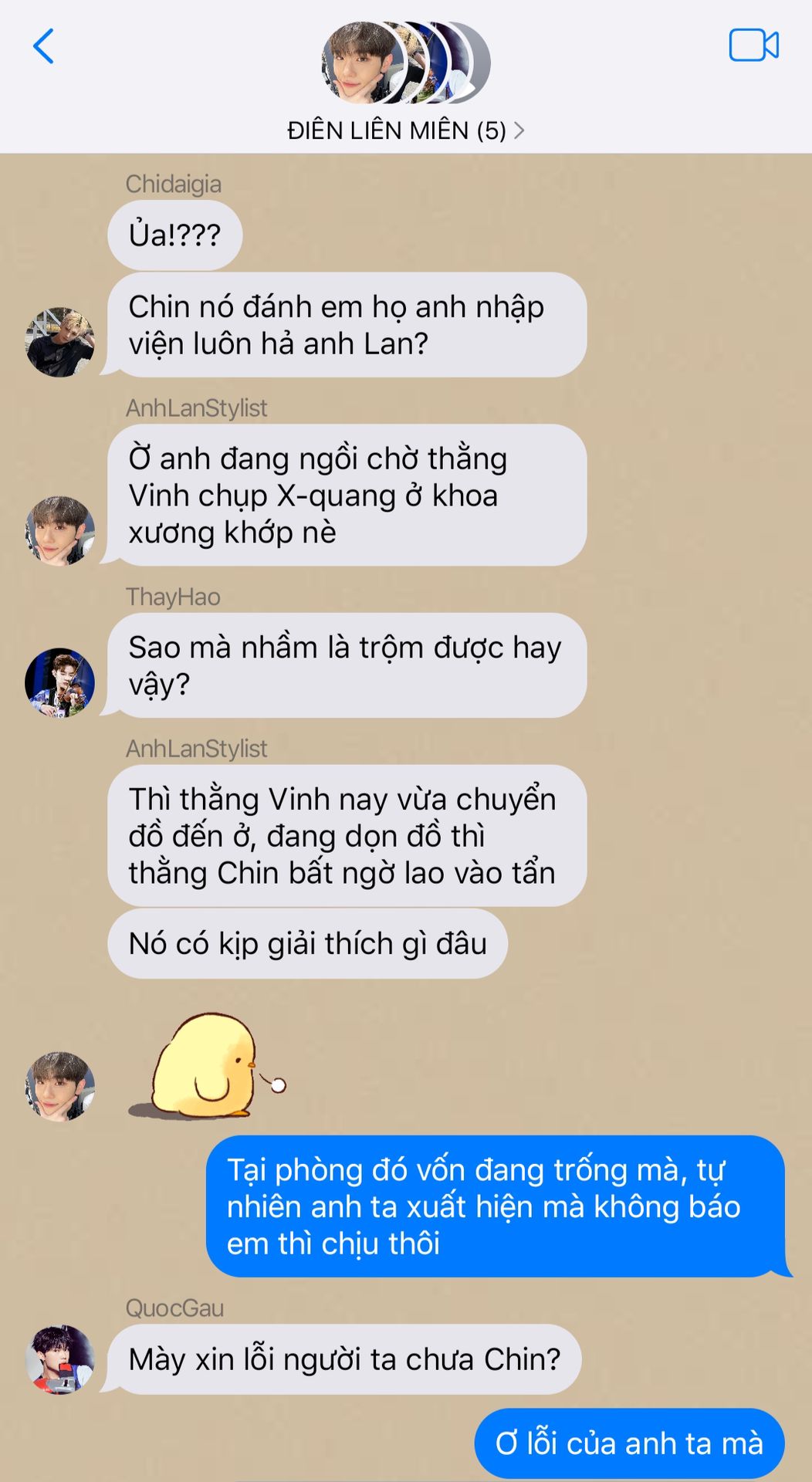
Task: Go back to the conversations list
Action: (44, 46)
